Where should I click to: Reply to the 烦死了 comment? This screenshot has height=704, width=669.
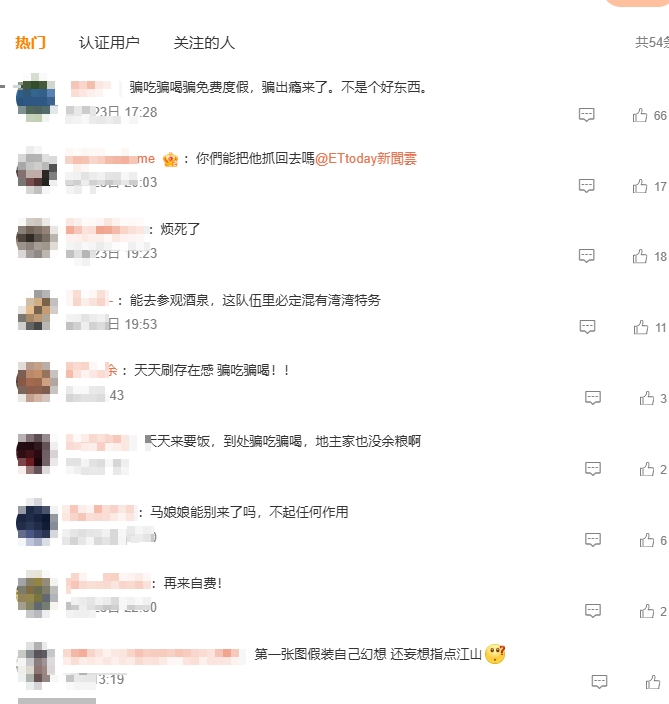coord(587,256)
